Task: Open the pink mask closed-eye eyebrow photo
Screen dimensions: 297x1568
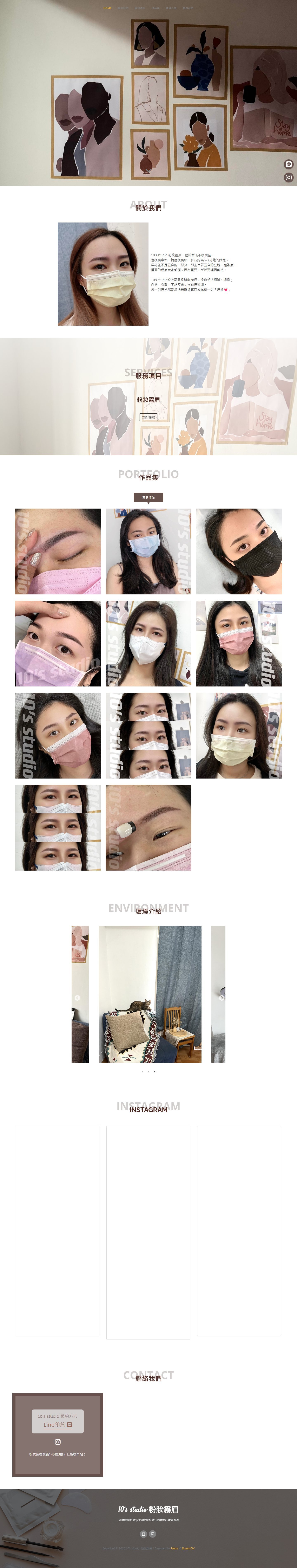Action: pos(58,551)
